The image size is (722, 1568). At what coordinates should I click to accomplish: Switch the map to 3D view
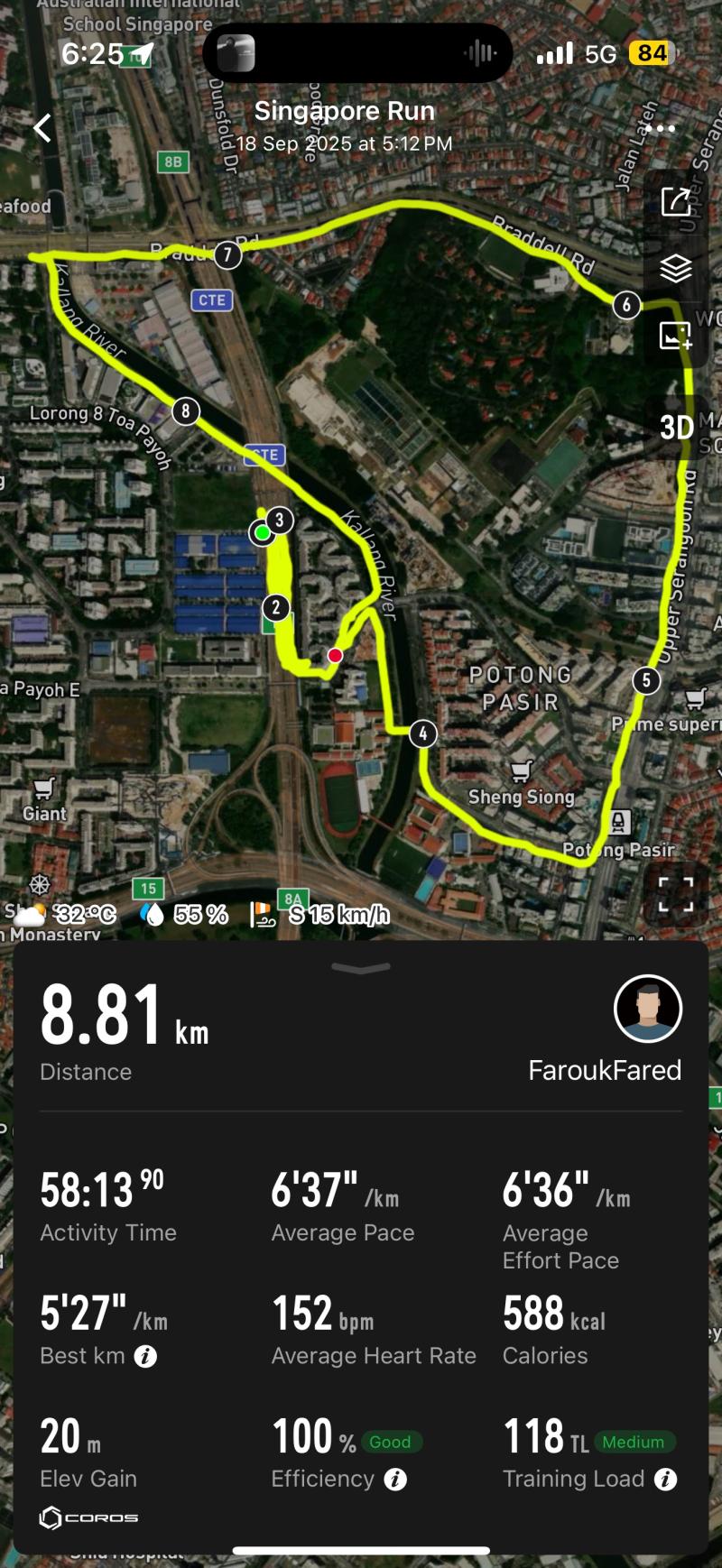[677, 427]
